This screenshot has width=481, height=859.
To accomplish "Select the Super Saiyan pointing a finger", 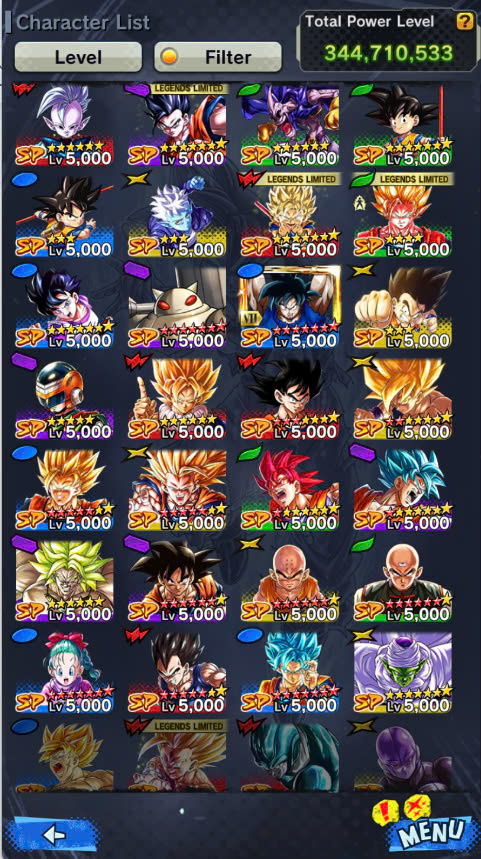I will click(177, 398).
